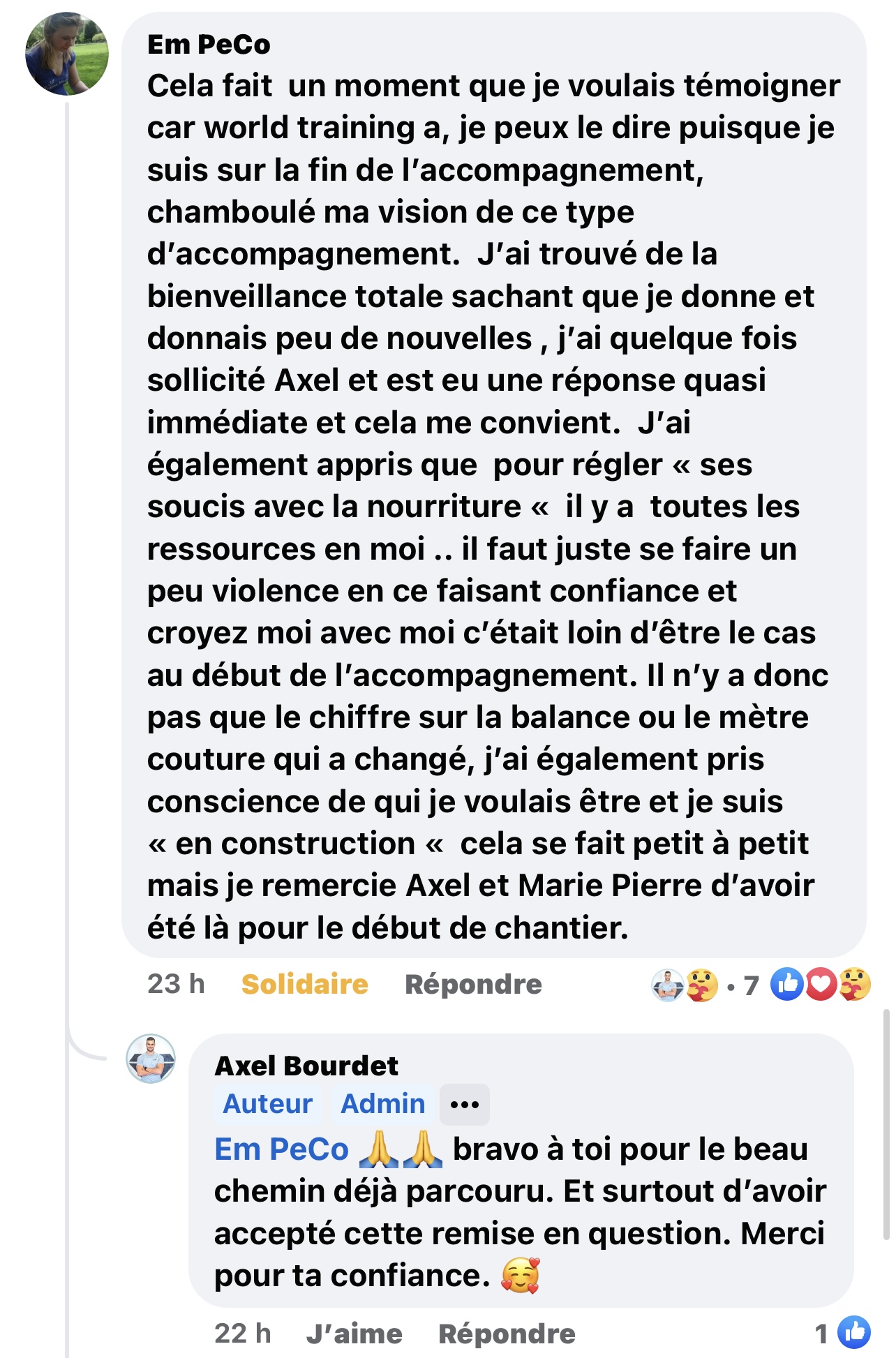The image size is (896, 1358).
Task: Reply to Axel Bourdet's comment
Action: tap(507, 1334)
